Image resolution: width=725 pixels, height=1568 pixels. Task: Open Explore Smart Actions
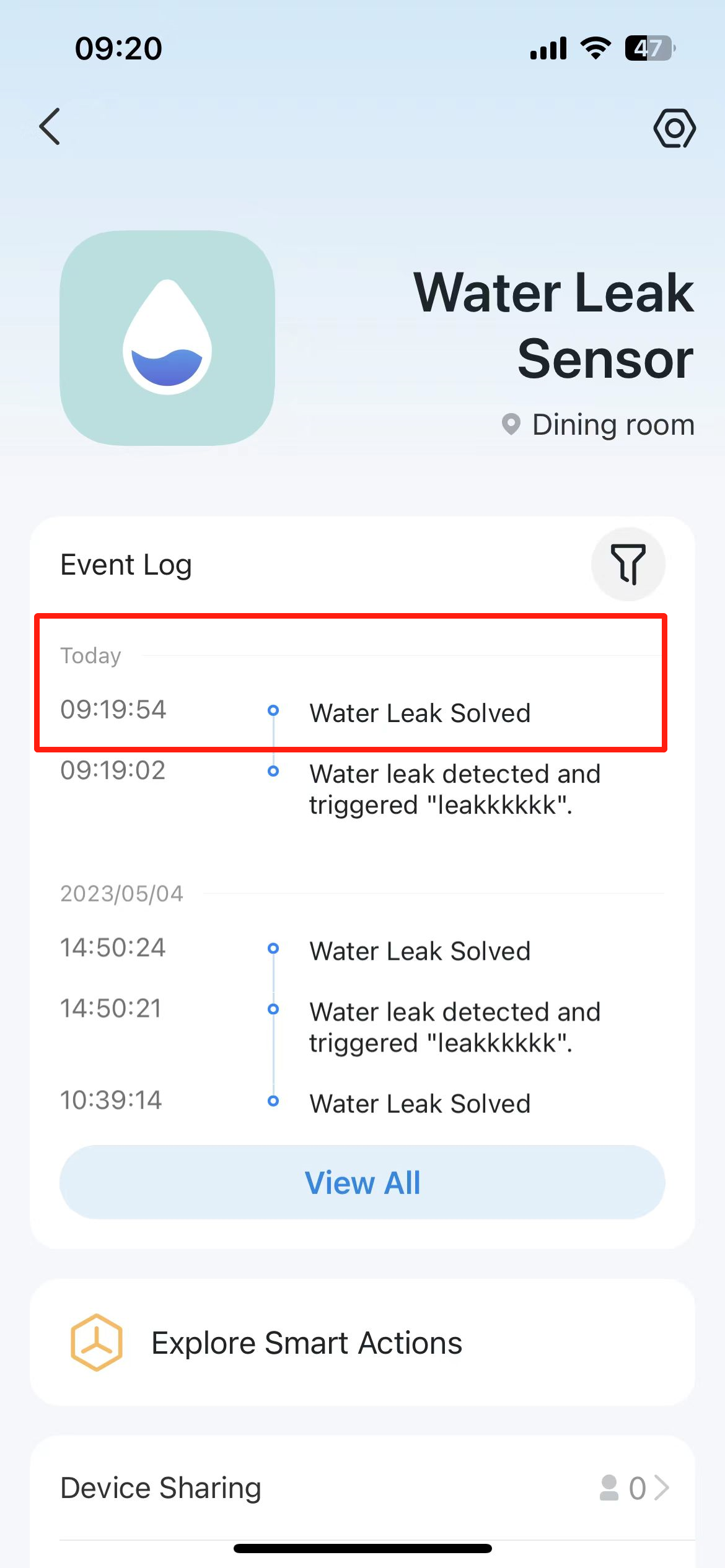[x=362, y=1343]
